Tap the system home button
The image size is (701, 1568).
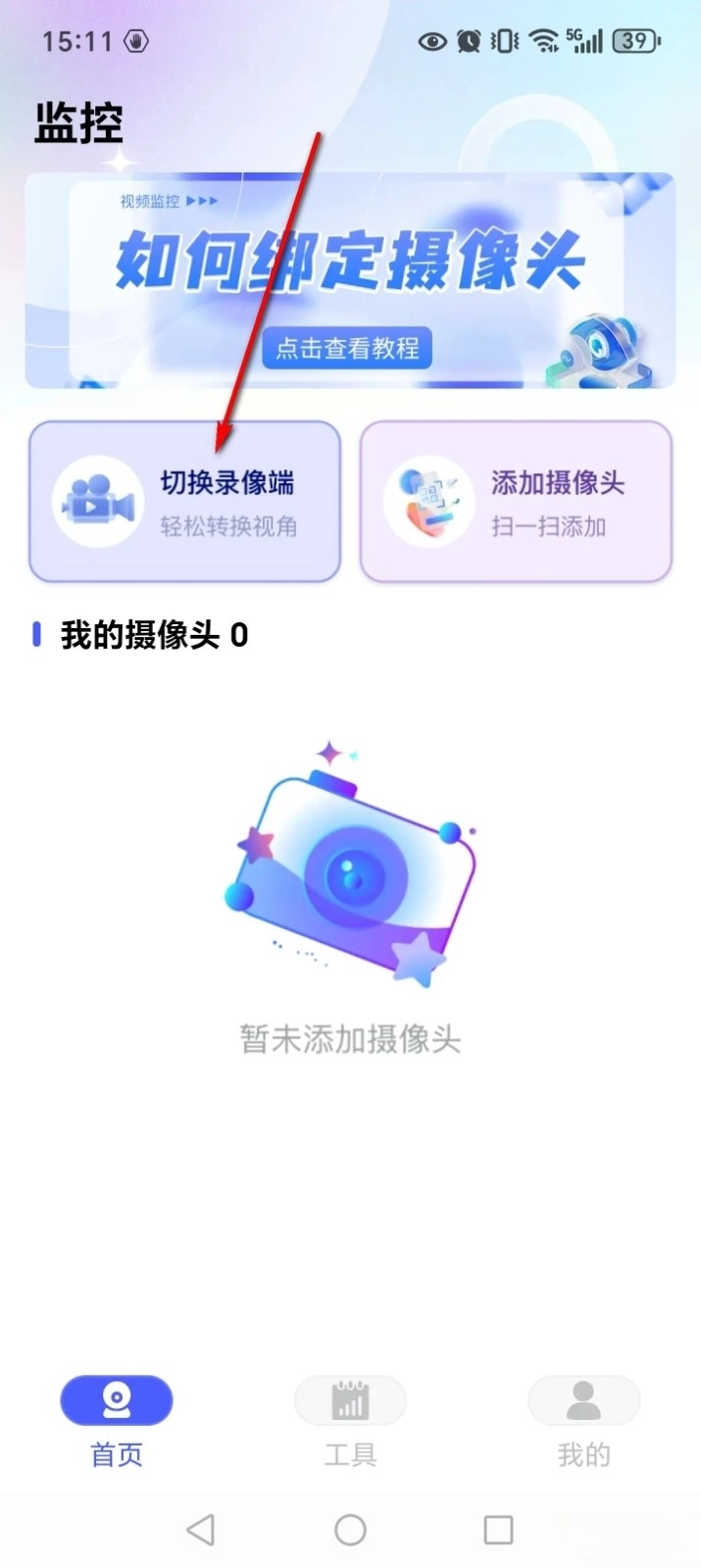pyautogui.click(x=350, y=1530)
